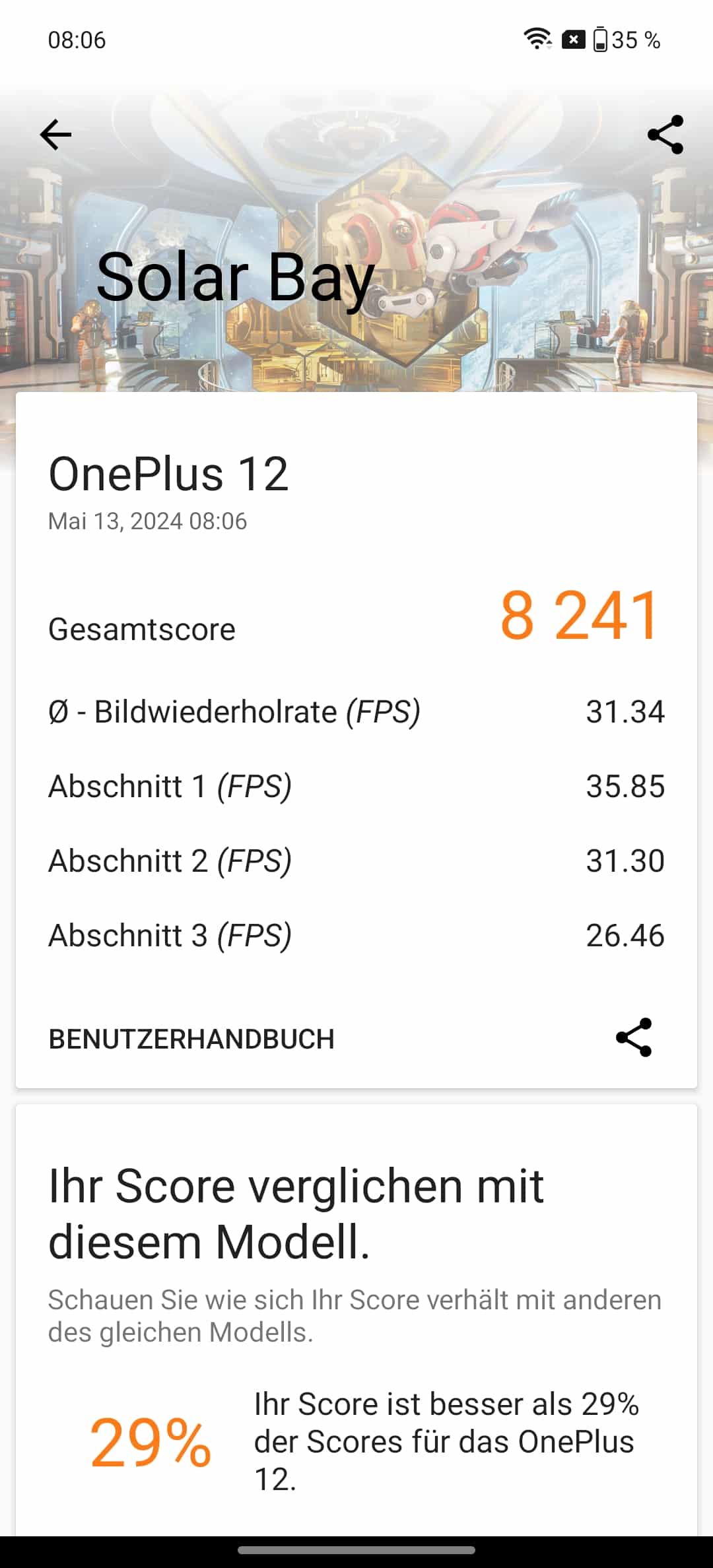Viewport: 713px width, 1568px height.
Task: Go back using the top-left arrow
Action: click(55, 135)
